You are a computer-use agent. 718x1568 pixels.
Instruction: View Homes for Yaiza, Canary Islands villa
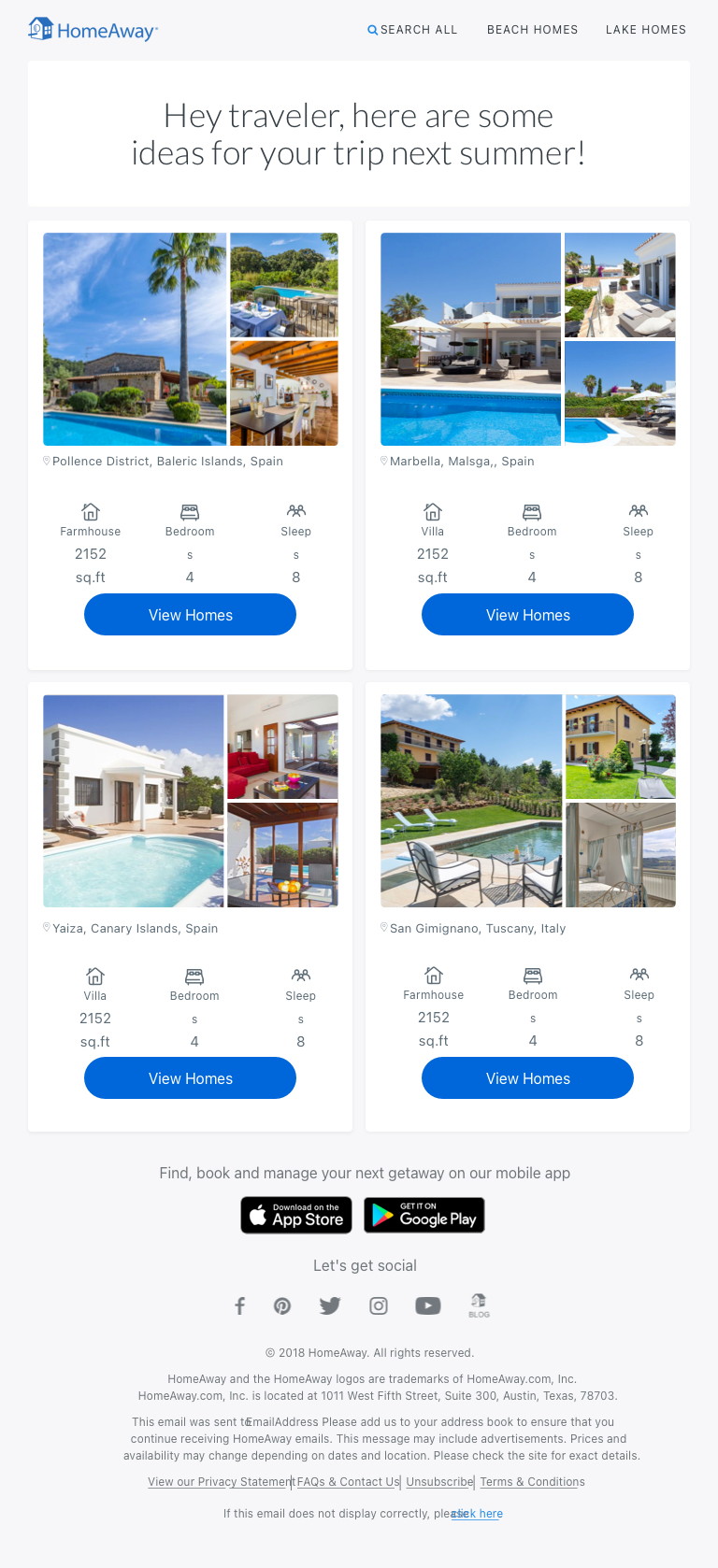(x=190, y=1078)
